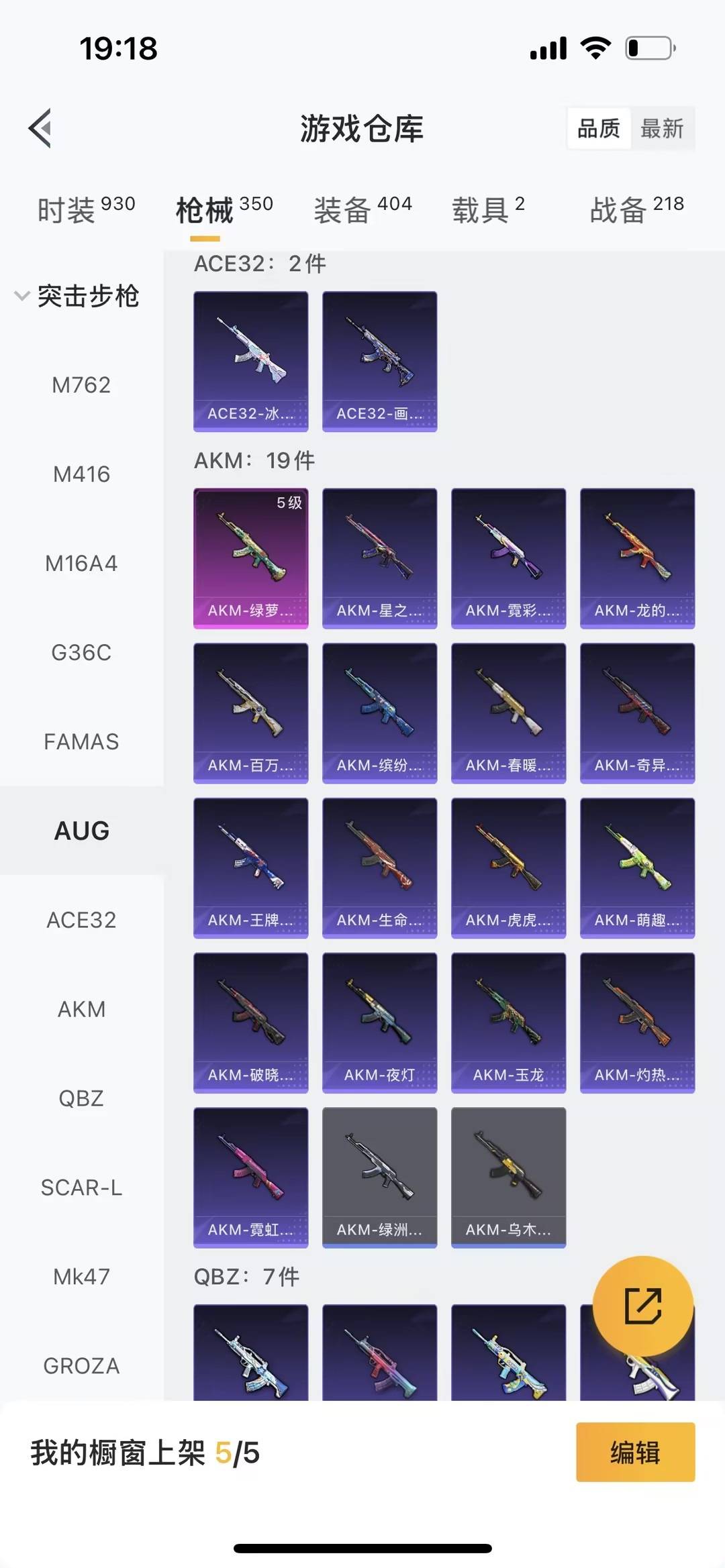Screen dimensions: 725x1568
Task: Choose FAMAS from the weapon list
Action: (x=81, y=741)
